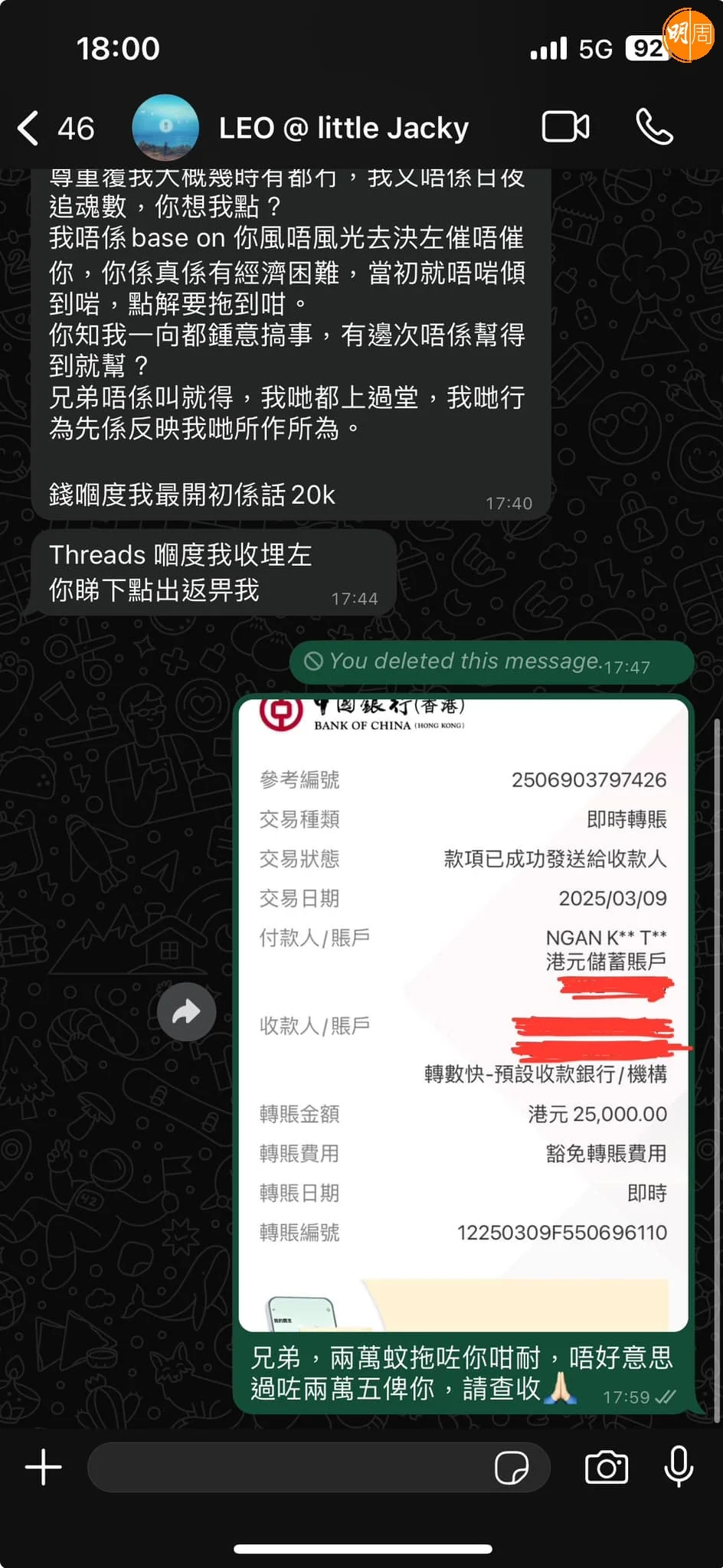
Task: Open the attachment plus menu
Action: click(44, 1467)
